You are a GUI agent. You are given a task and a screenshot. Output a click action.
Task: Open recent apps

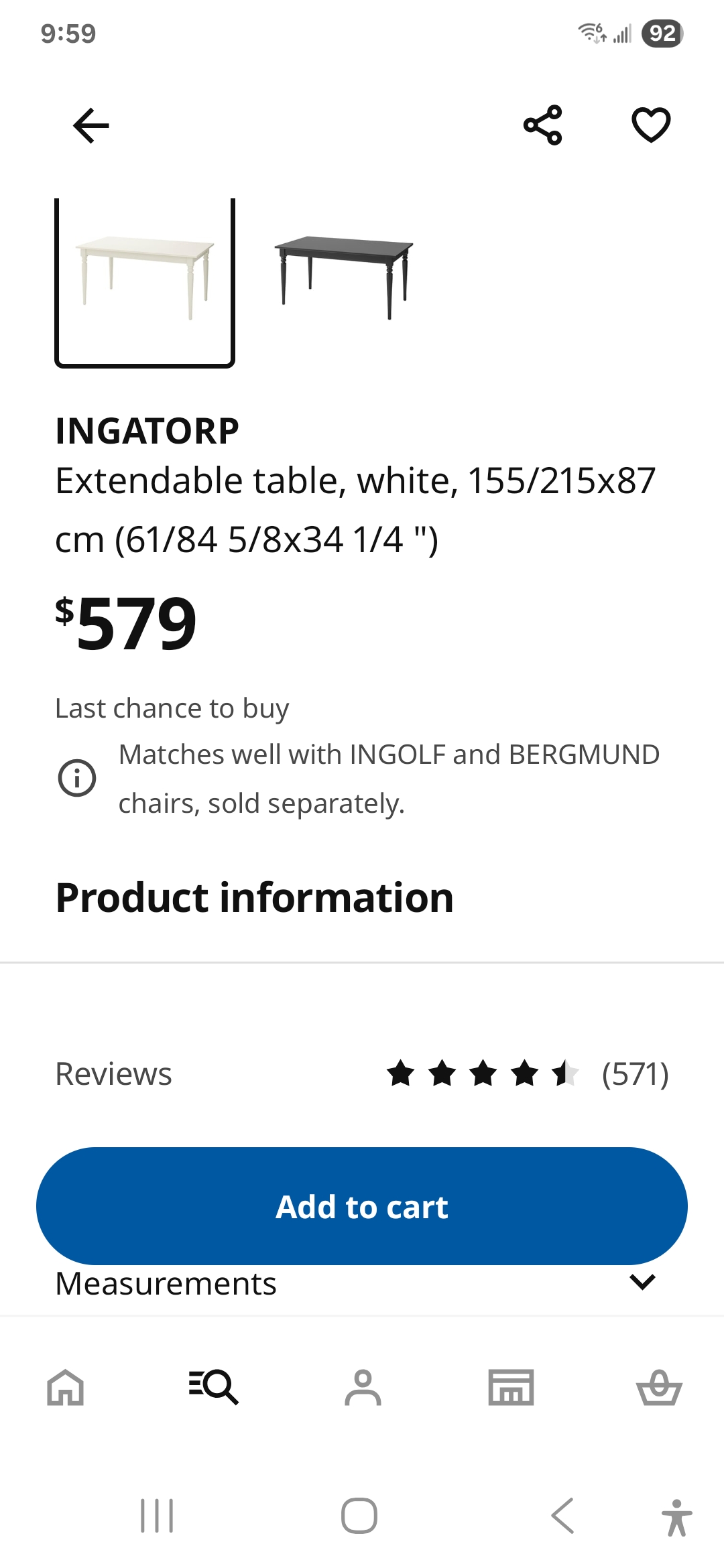(157, 1516)
